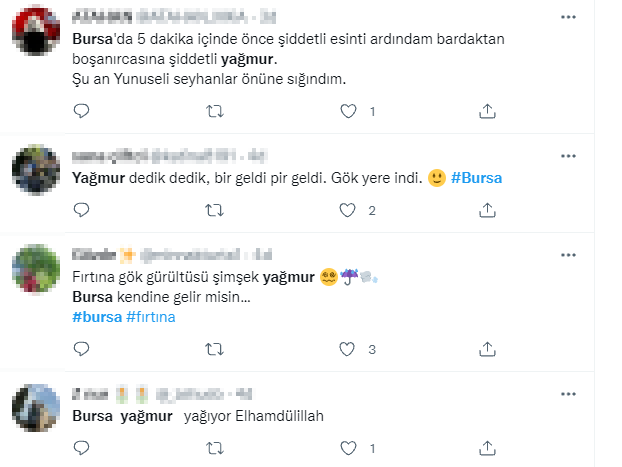Share the 'Gök yere indi' tweet
Image resolution: width=622 pixels, height=467 pixels.
[x=487, y=211]
